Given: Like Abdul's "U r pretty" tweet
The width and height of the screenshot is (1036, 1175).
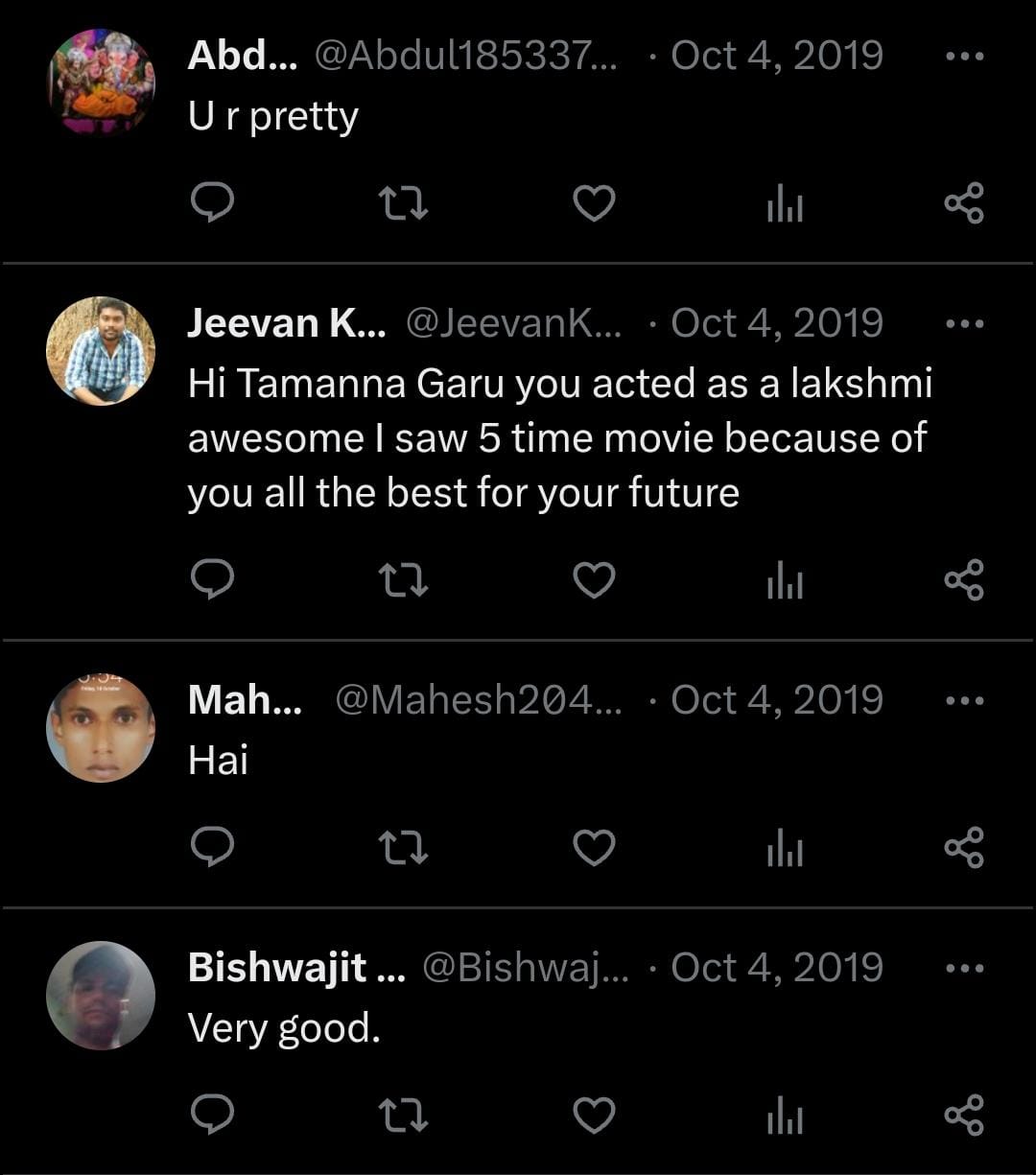Looking at the screenshot, I should [x=594, y=203].
